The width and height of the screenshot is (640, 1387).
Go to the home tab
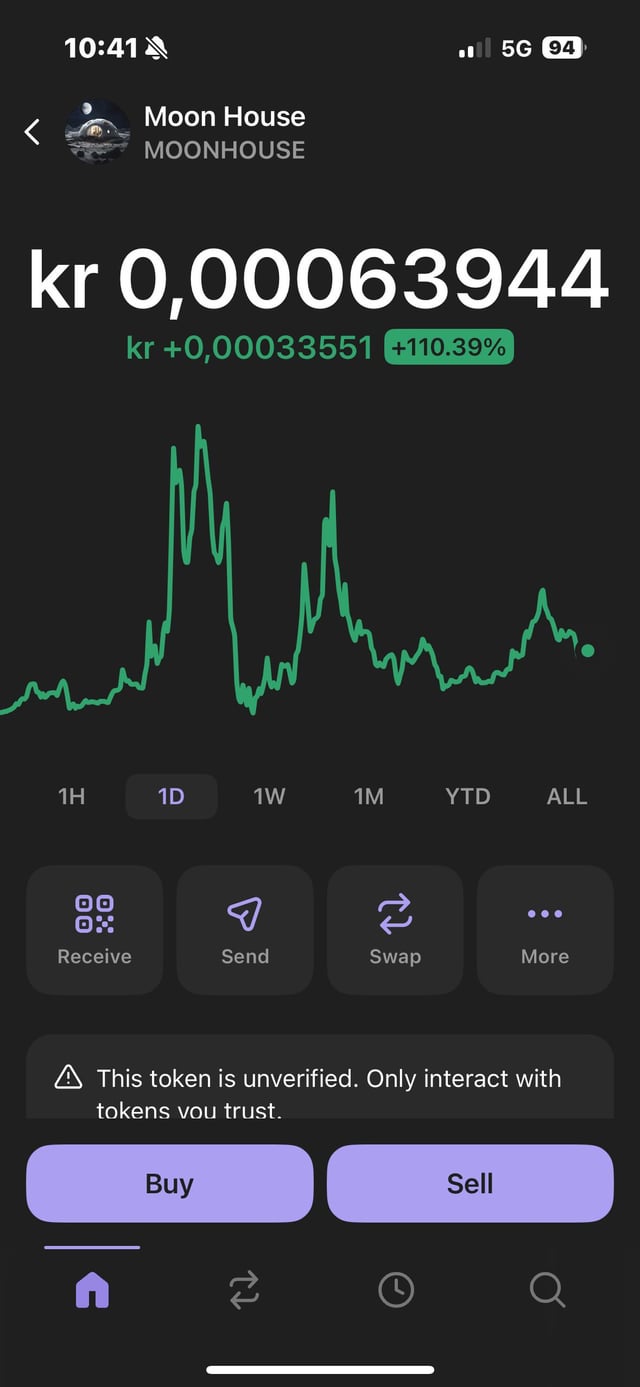[92, 1290]
